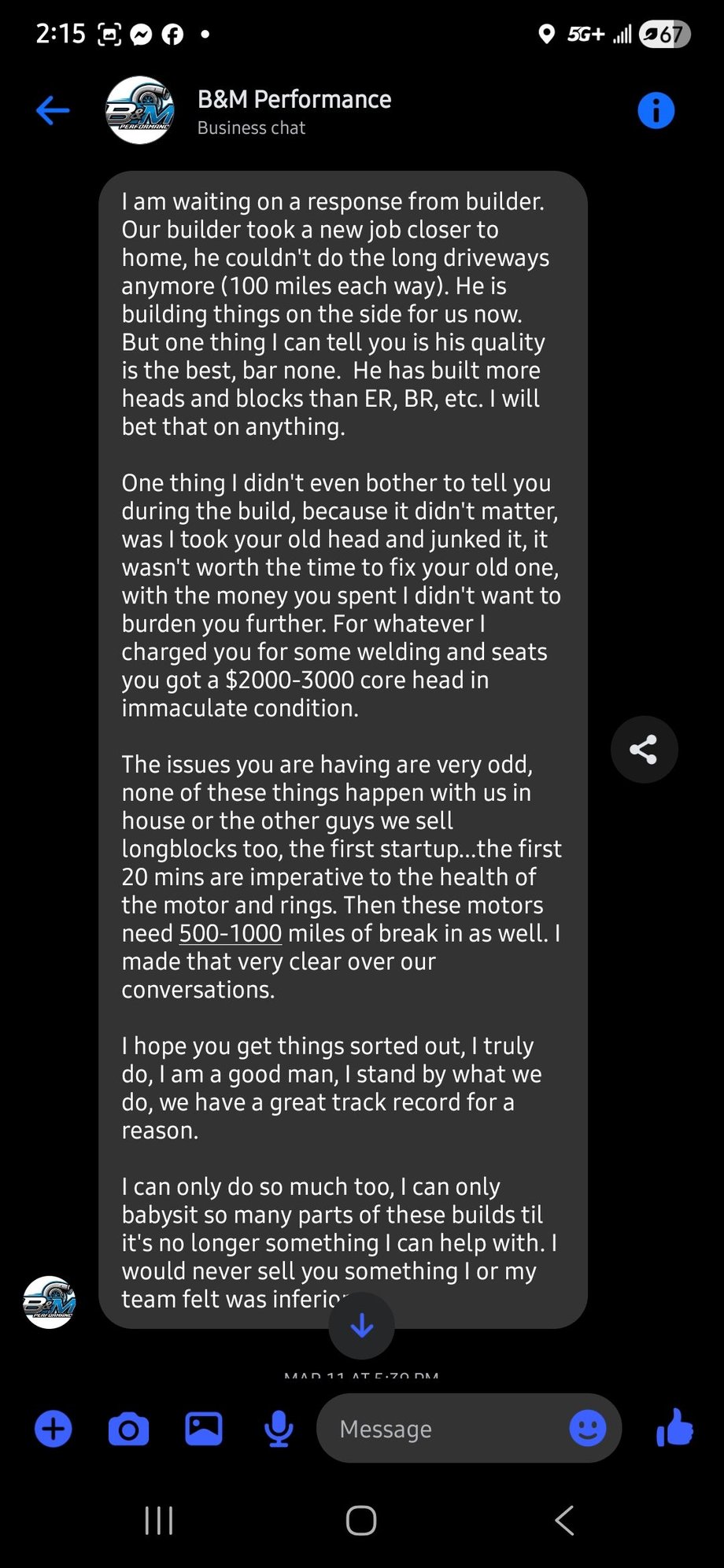Viewport: 724px width, 1568px height.
Task: Open the location indicator in status bar
Action: (548, 35)
